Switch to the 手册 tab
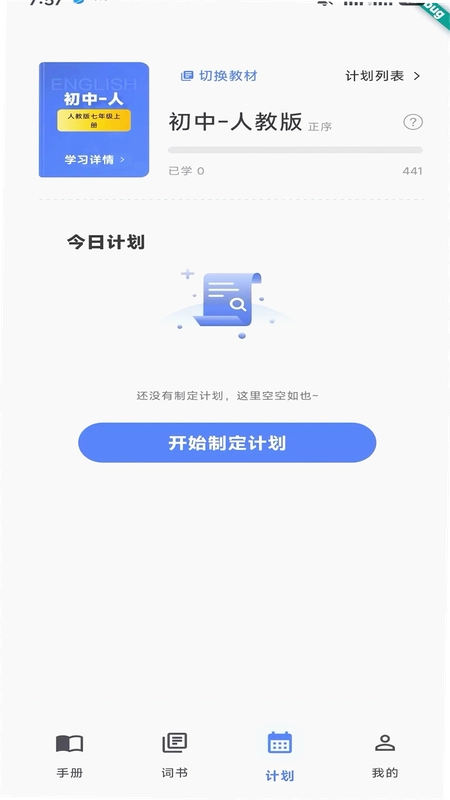 point(69,756)
